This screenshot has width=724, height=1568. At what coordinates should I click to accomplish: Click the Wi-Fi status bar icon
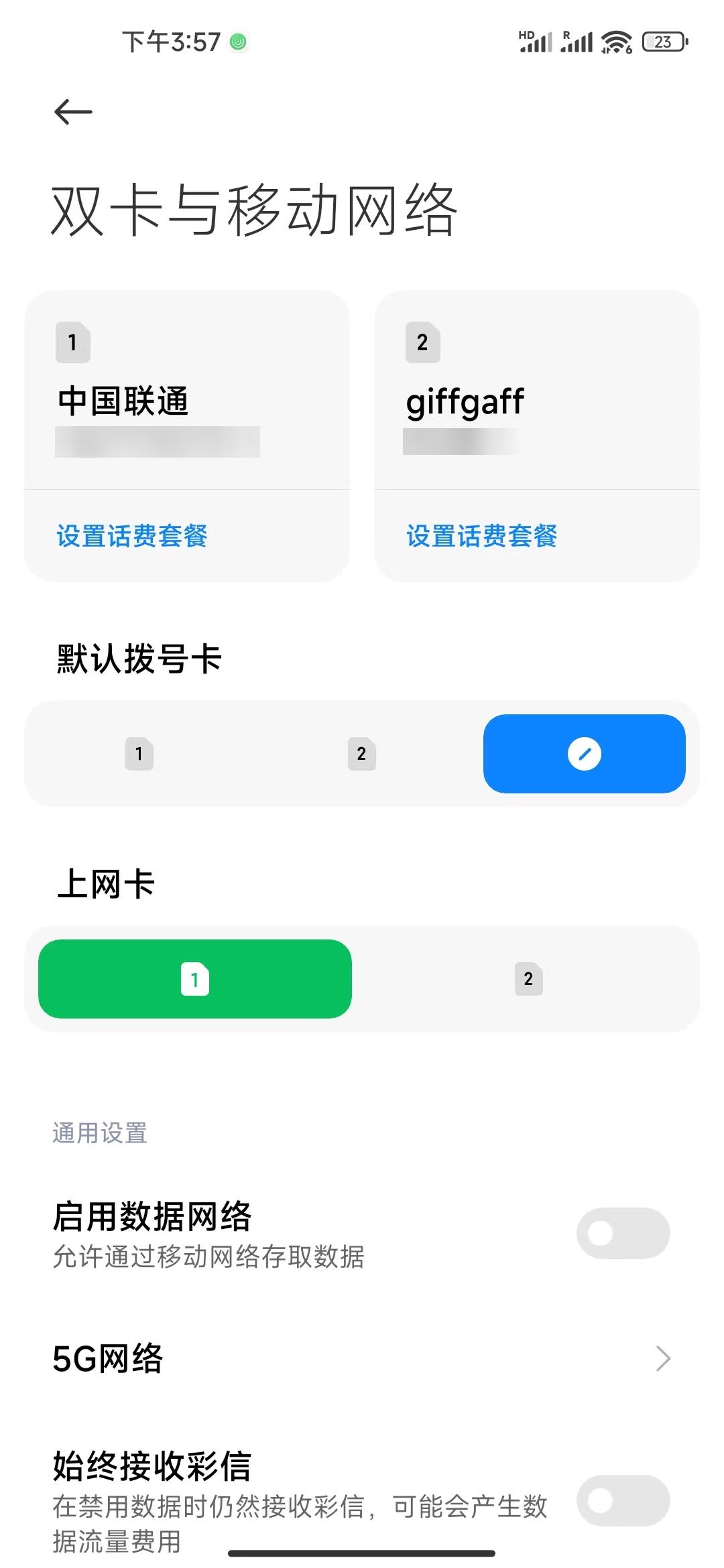(x=615, y=42)
